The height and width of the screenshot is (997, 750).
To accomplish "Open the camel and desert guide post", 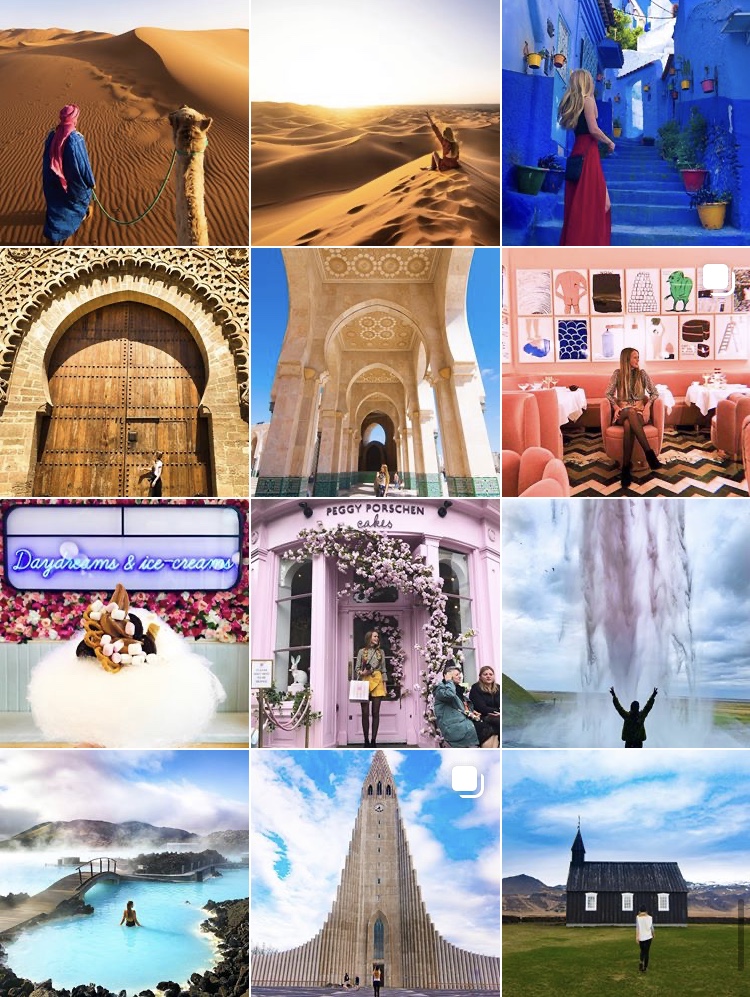I will [124, 122].
